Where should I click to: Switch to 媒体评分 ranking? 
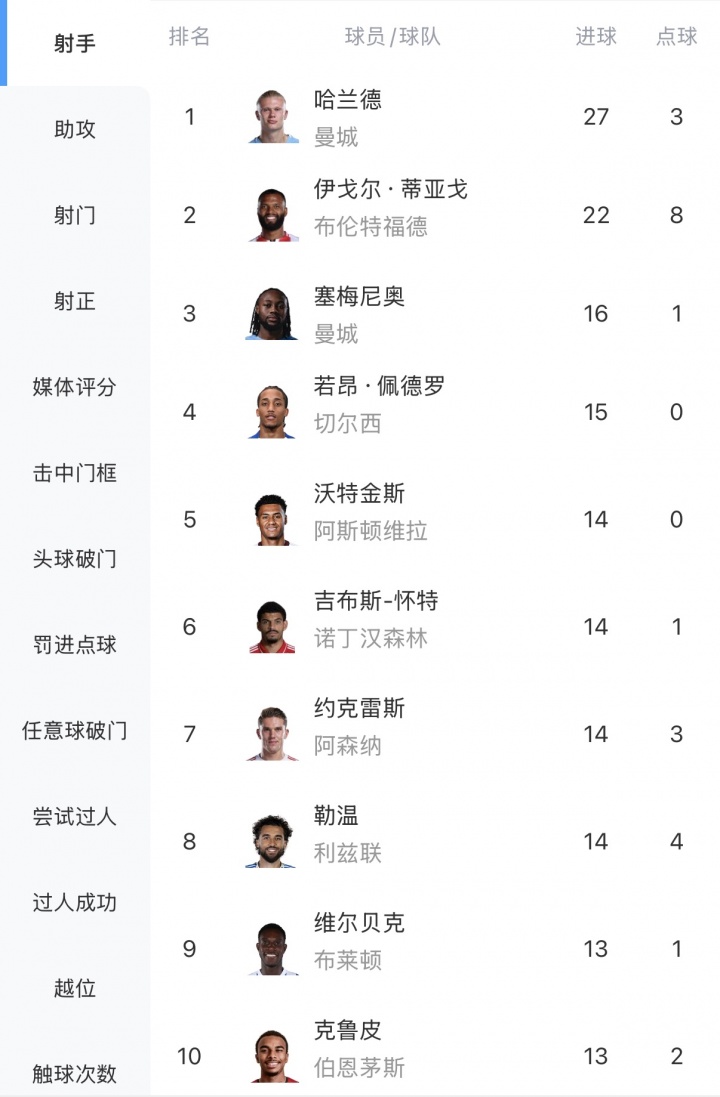point(75,387)
